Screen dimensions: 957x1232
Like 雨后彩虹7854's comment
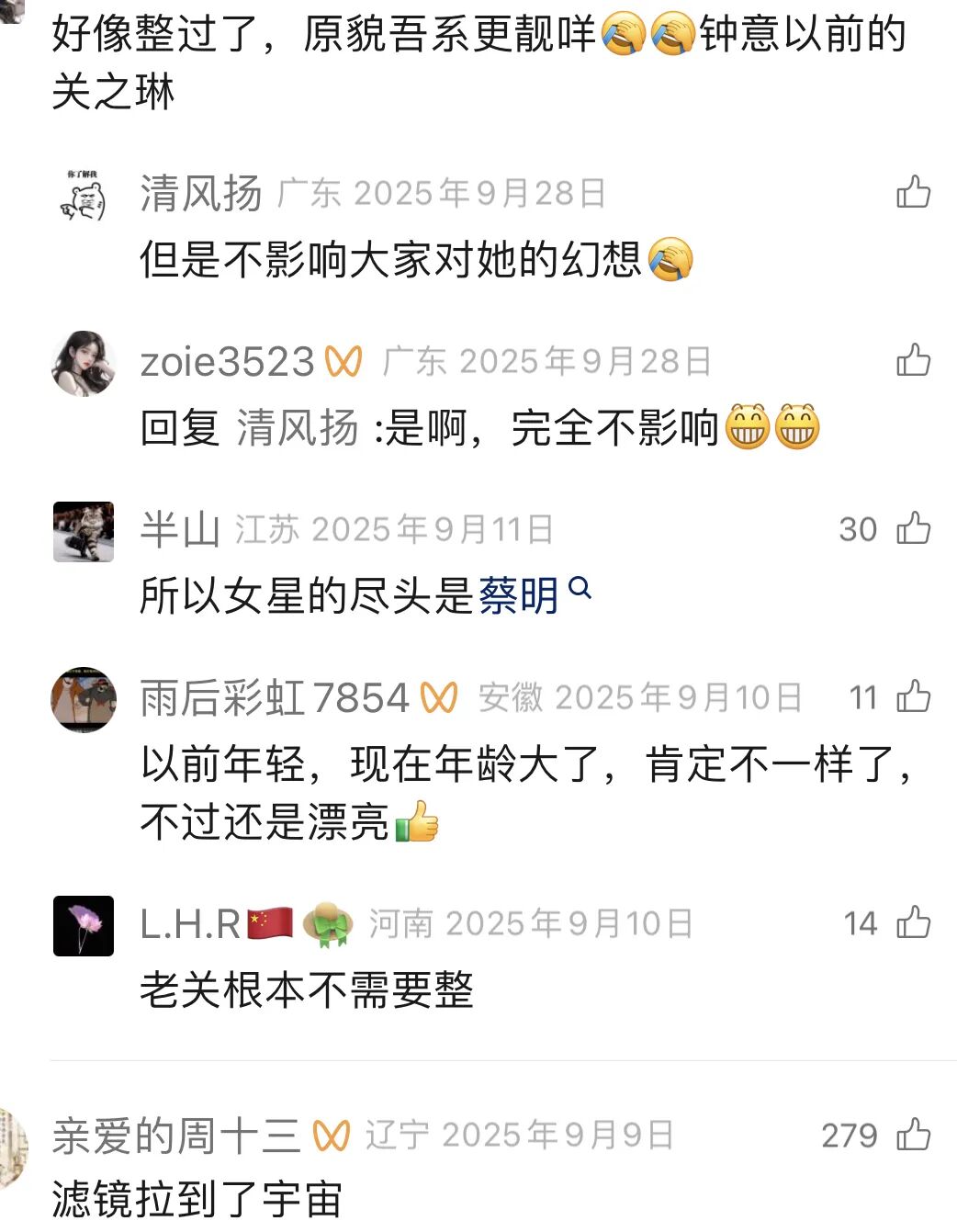tap(913, 696)
